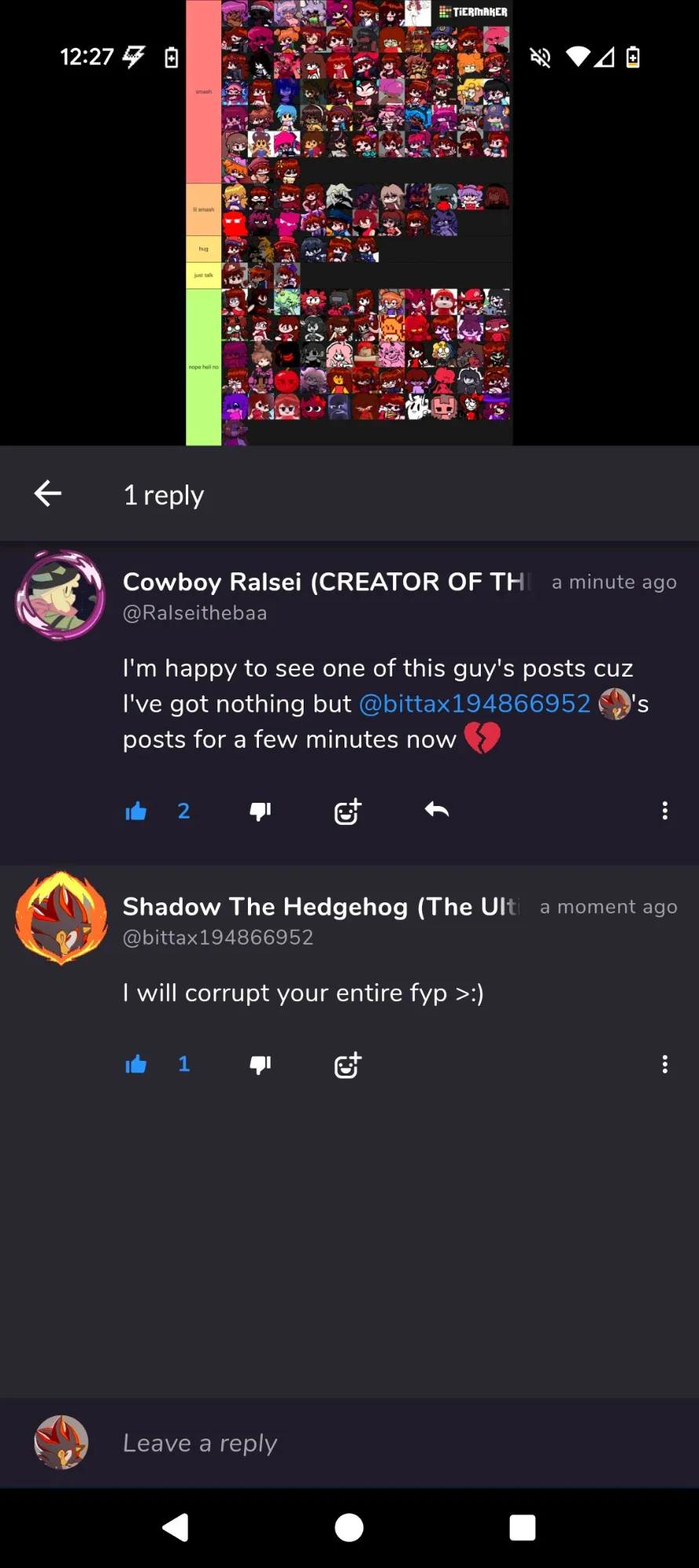
Task: Open the tier list image above
Action: click(349, 223)
